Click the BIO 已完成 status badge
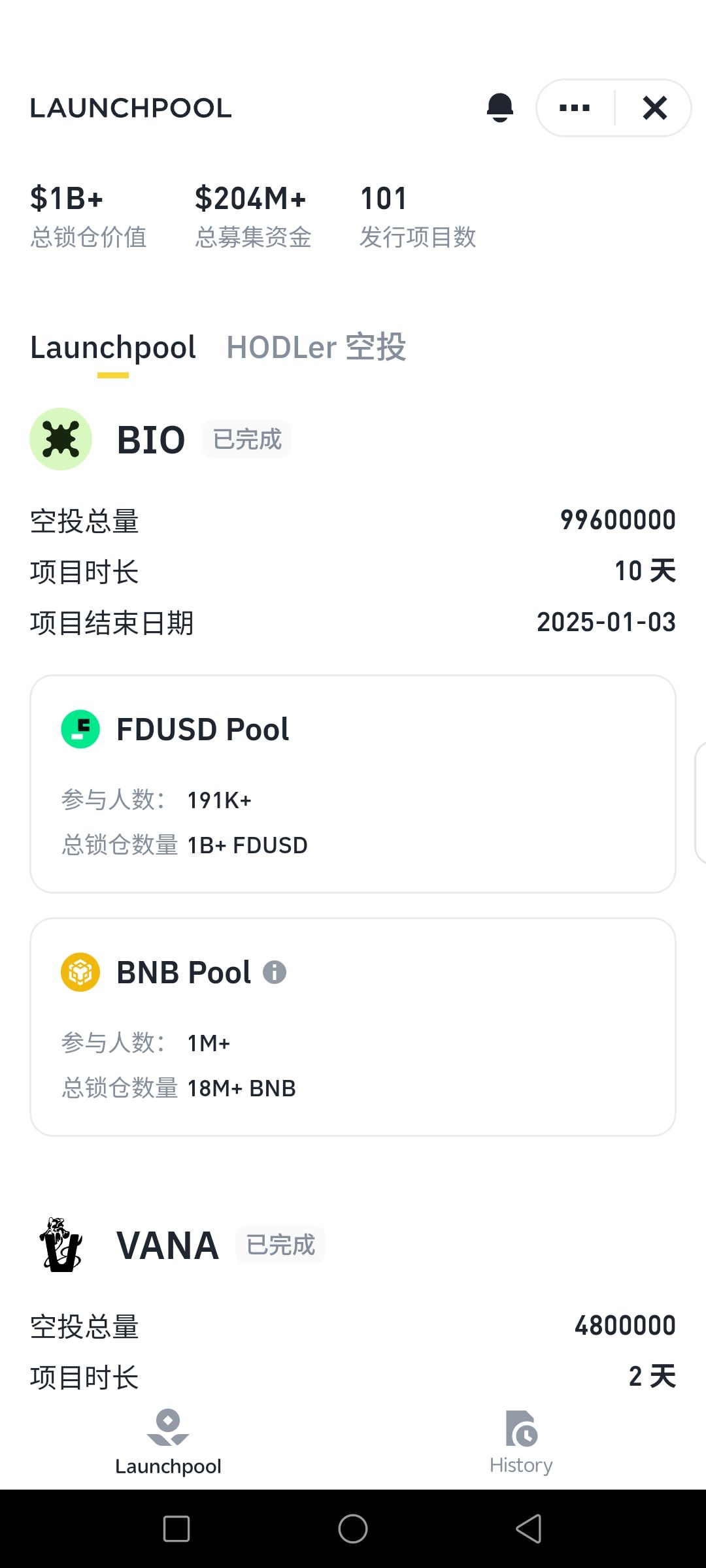706x1568 pixels. [x=246, y=439]
